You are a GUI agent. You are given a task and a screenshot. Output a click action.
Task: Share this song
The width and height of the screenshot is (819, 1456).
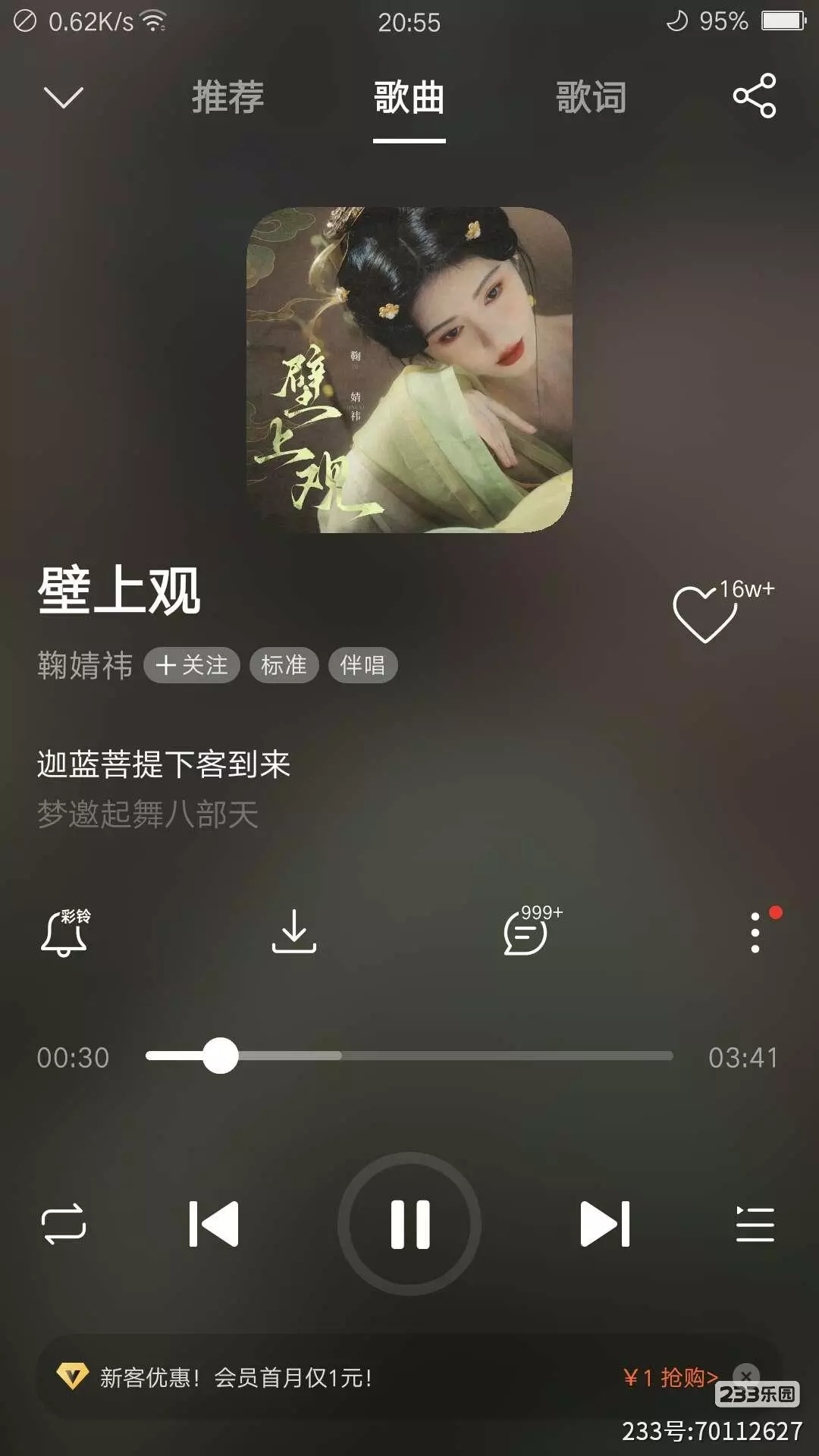coord(755,96)
